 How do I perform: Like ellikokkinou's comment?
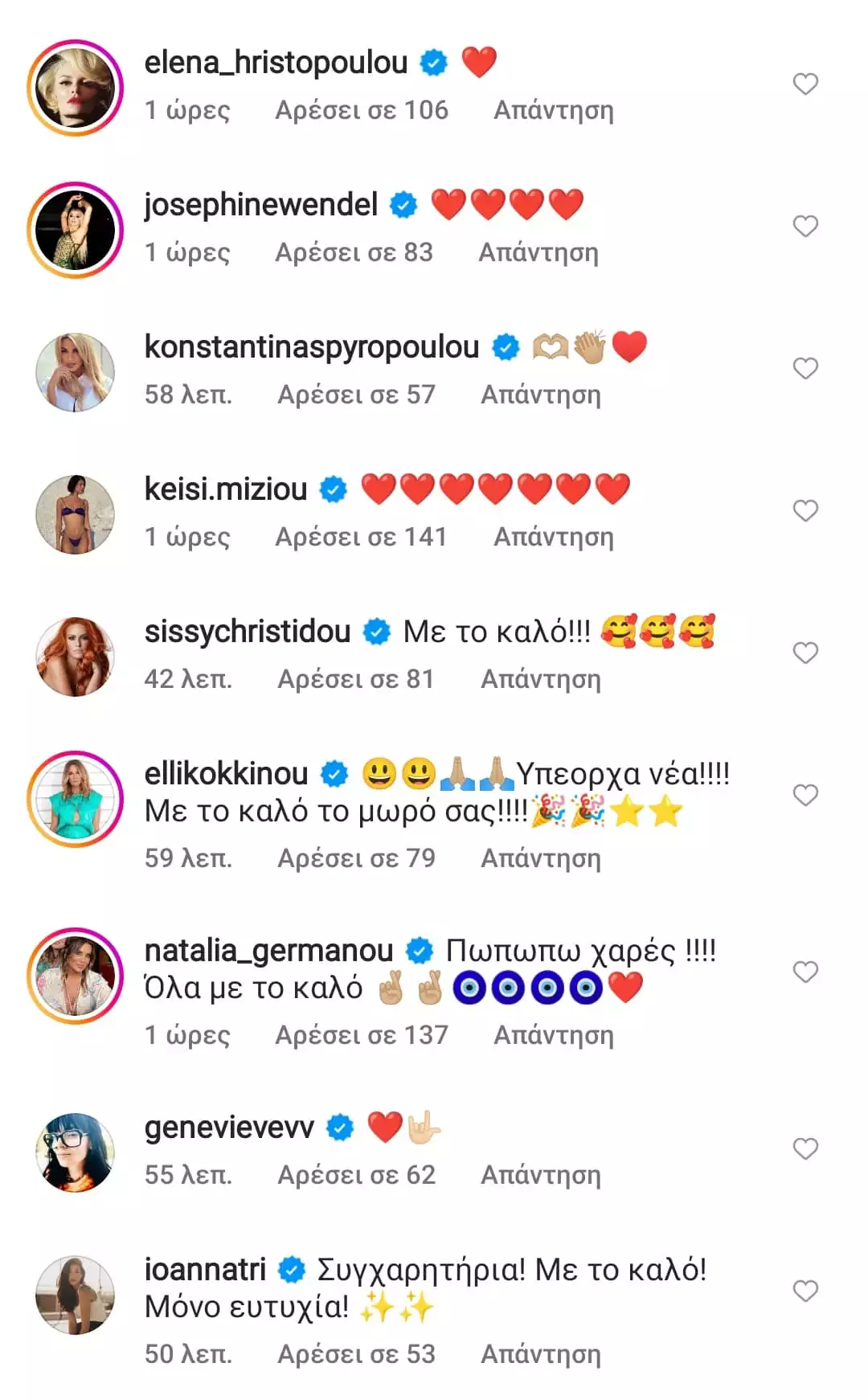pos(805,795)
